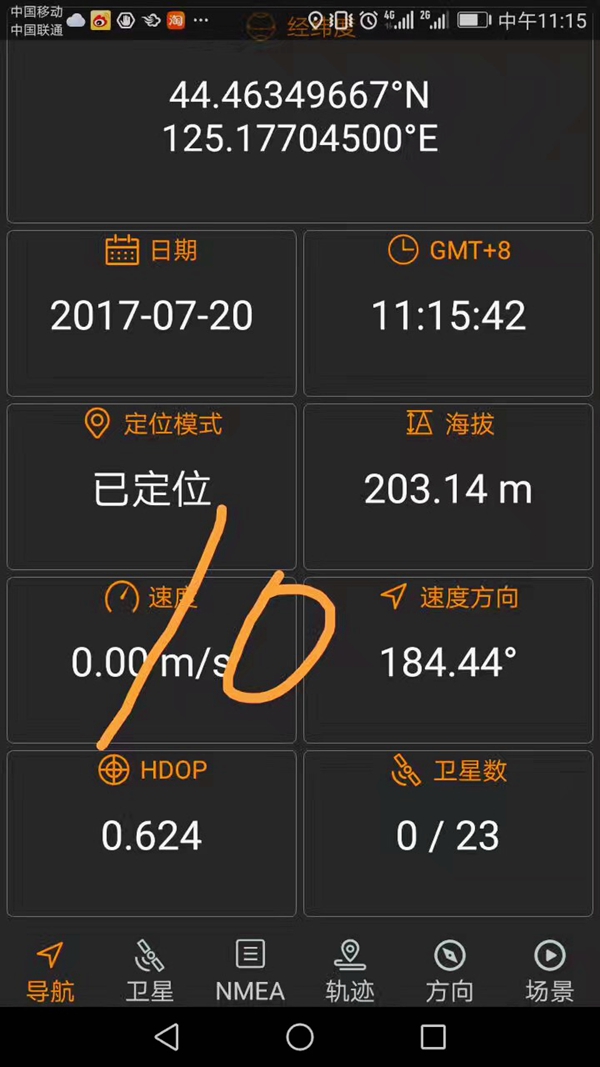Switch to the 轨迹 track tab
The width and height of the screenshot is (600, 1067).
click(350, 970)
